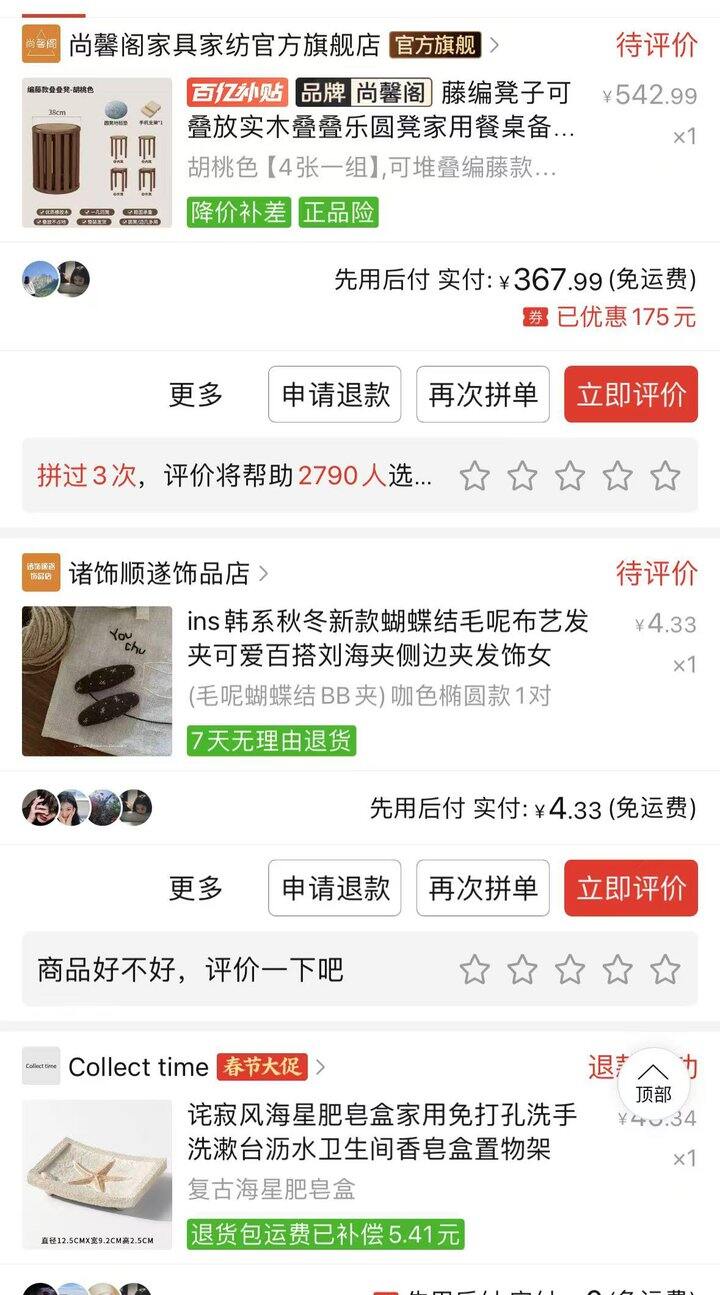Image resolution: width=720 pixels, height=1295 pixels.
Task: Open the 海星肥皂盒 product image
Action: click(x=97, y=1175)
